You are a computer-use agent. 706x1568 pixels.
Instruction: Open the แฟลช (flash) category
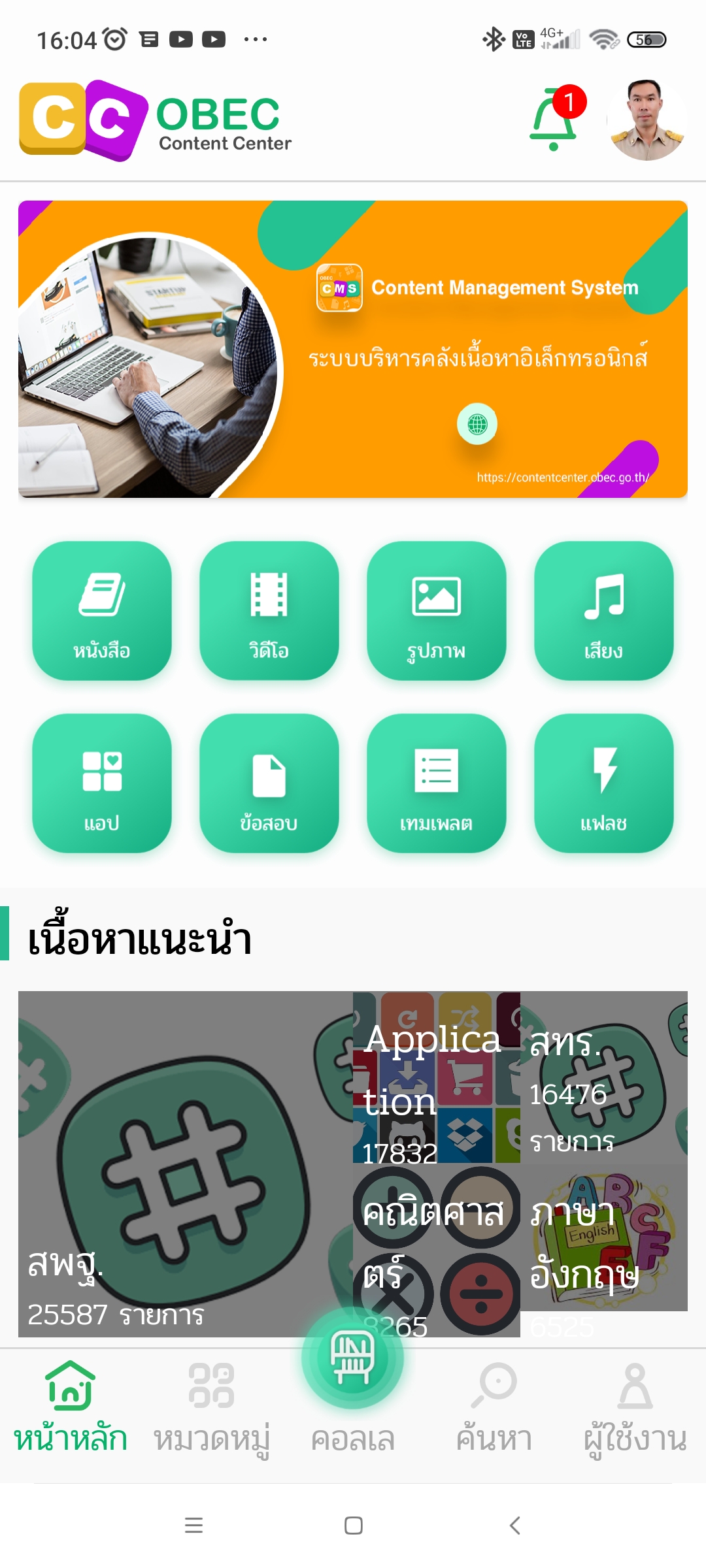(604, 783)
